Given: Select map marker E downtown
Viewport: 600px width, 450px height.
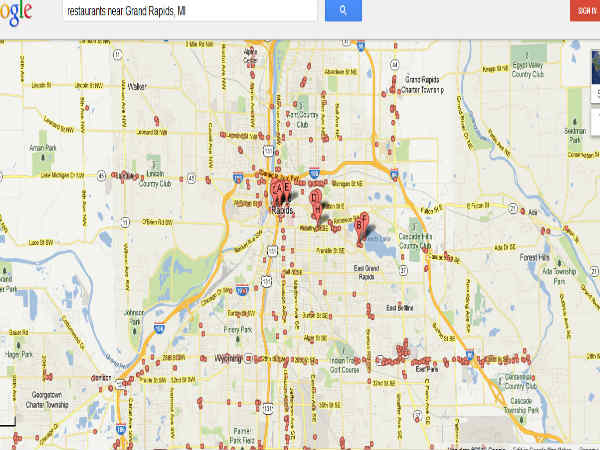Looking at the screenshot, I should coord(287,188).
